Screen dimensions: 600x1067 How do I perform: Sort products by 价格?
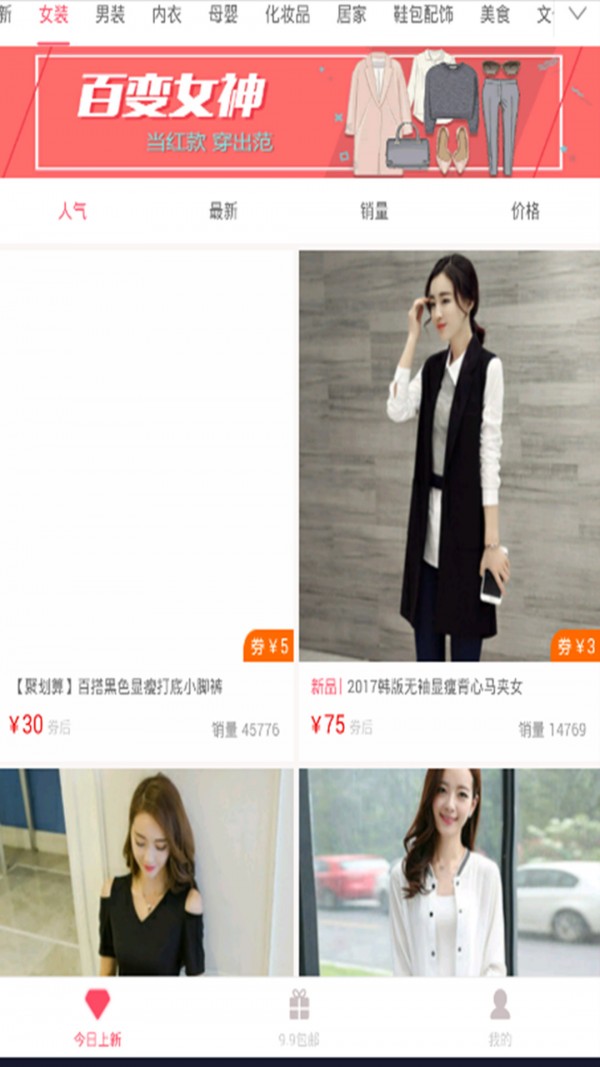[525, 211]
